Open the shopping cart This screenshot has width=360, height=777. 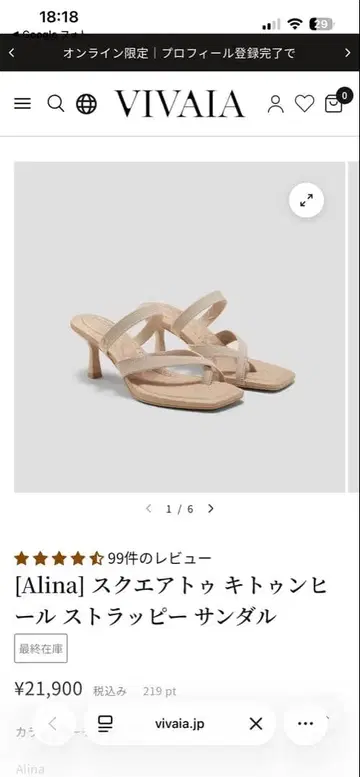click(336, 101)
